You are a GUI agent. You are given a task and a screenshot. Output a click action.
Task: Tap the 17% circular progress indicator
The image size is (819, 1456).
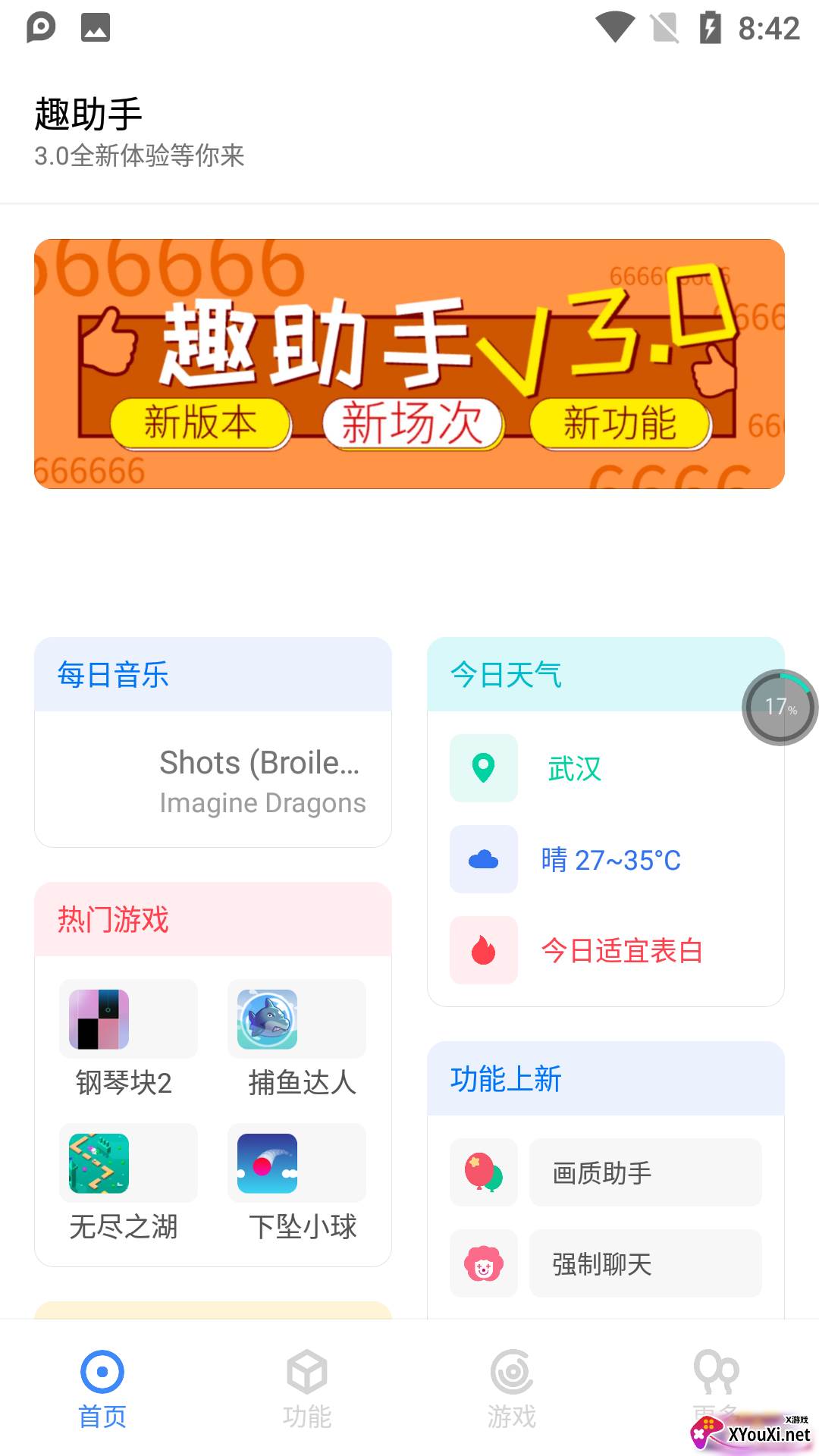coord(778,707)
